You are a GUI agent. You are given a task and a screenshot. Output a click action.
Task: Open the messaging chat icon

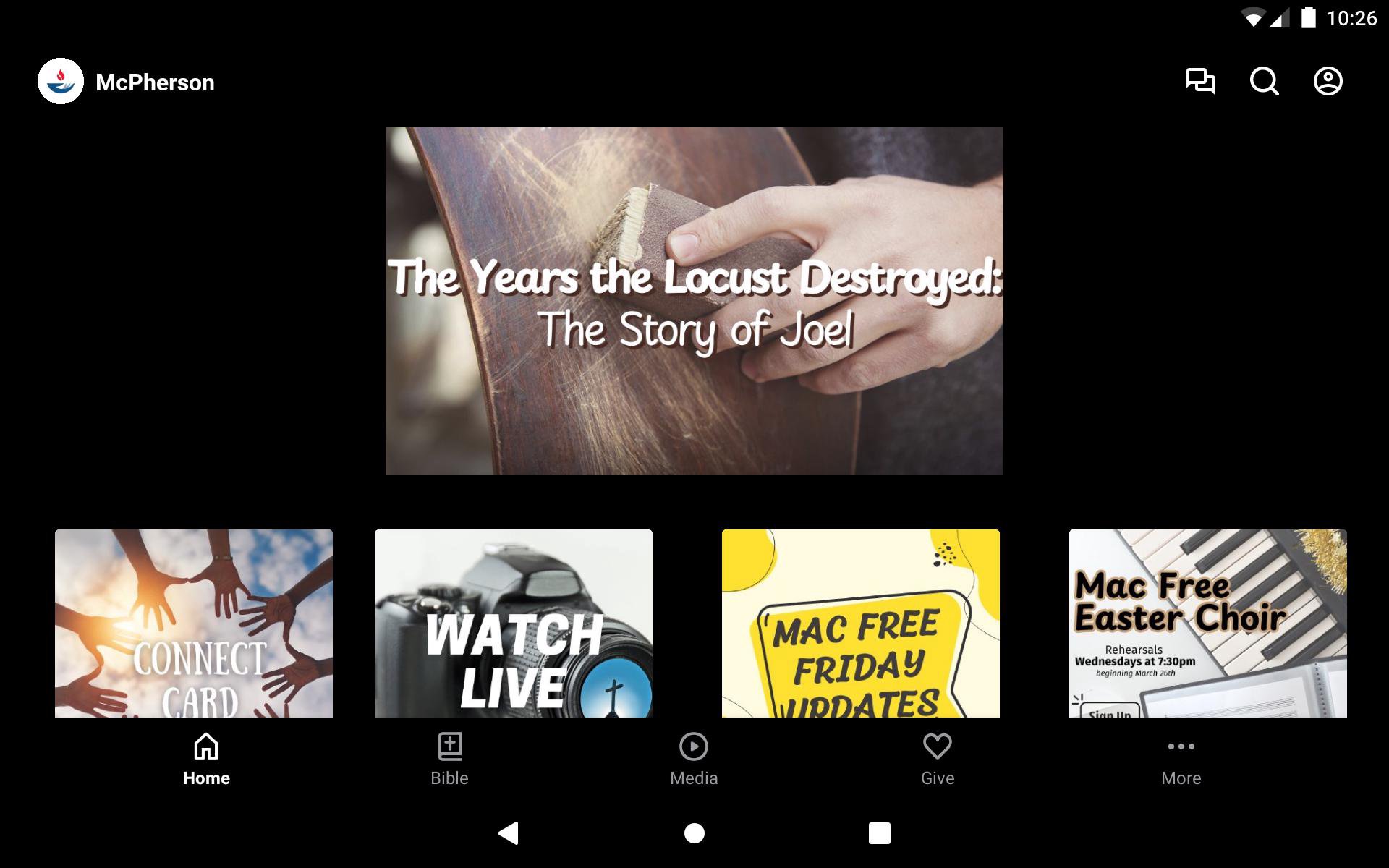tap(1200, 81)
